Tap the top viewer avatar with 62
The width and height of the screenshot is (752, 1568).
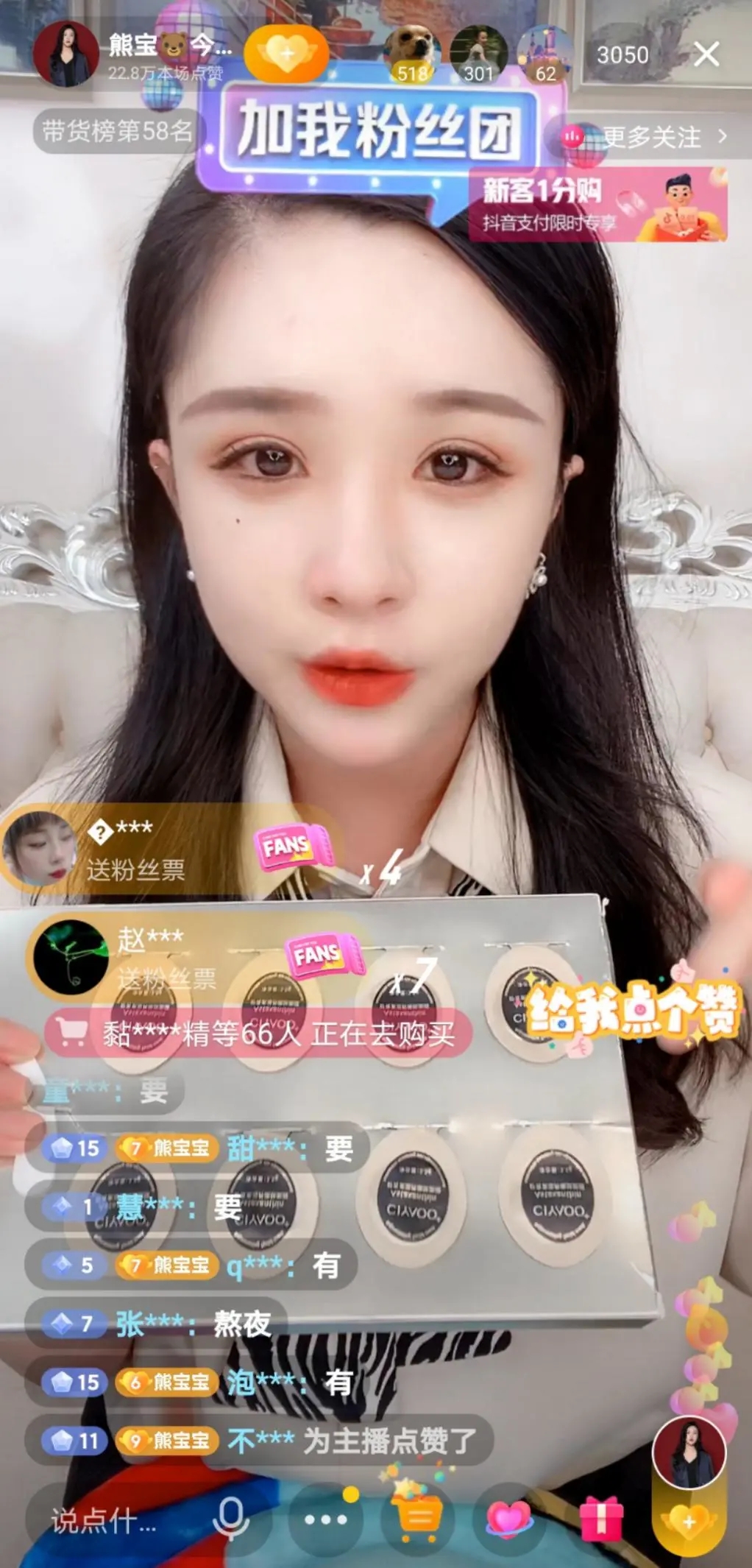(545, 54)
